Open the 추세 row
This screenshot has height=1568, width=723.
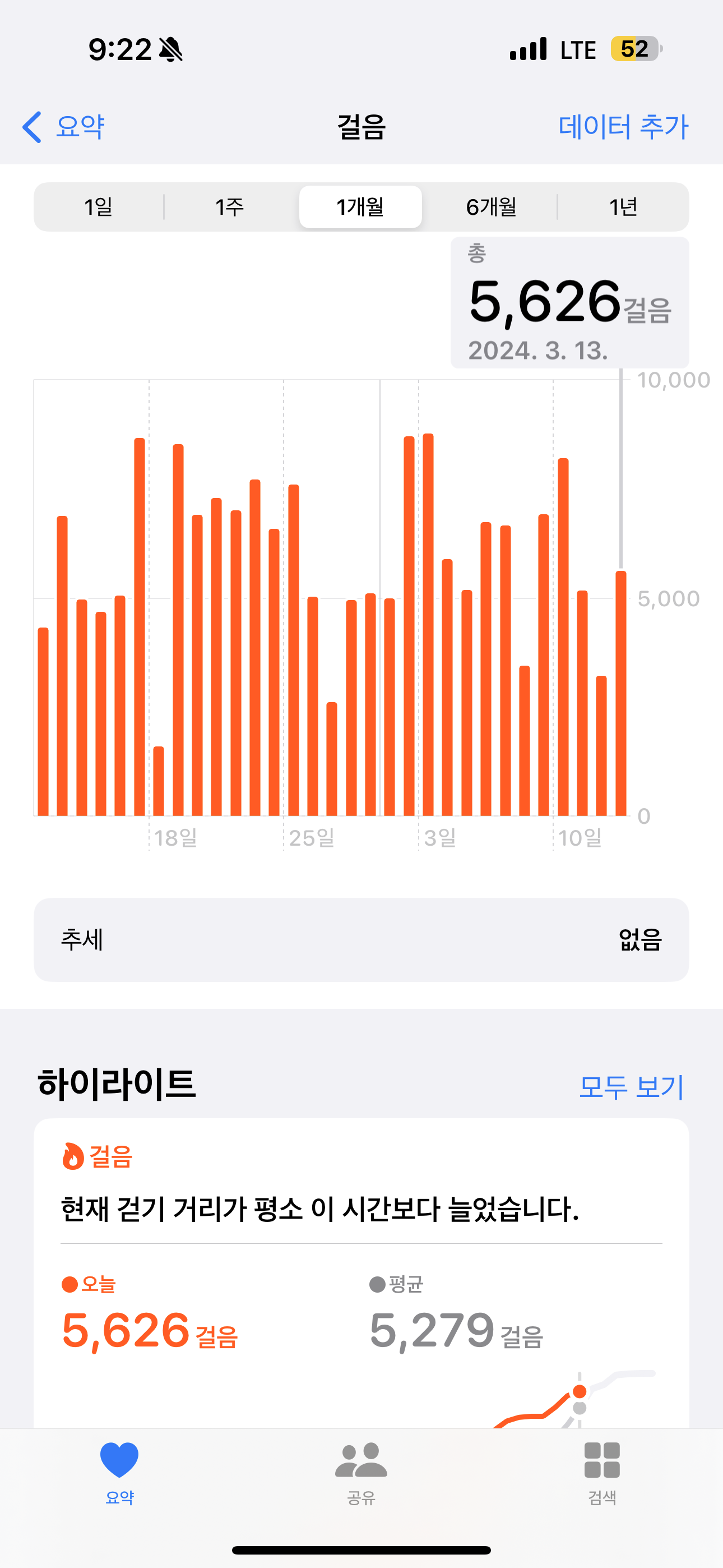[361, 939]
